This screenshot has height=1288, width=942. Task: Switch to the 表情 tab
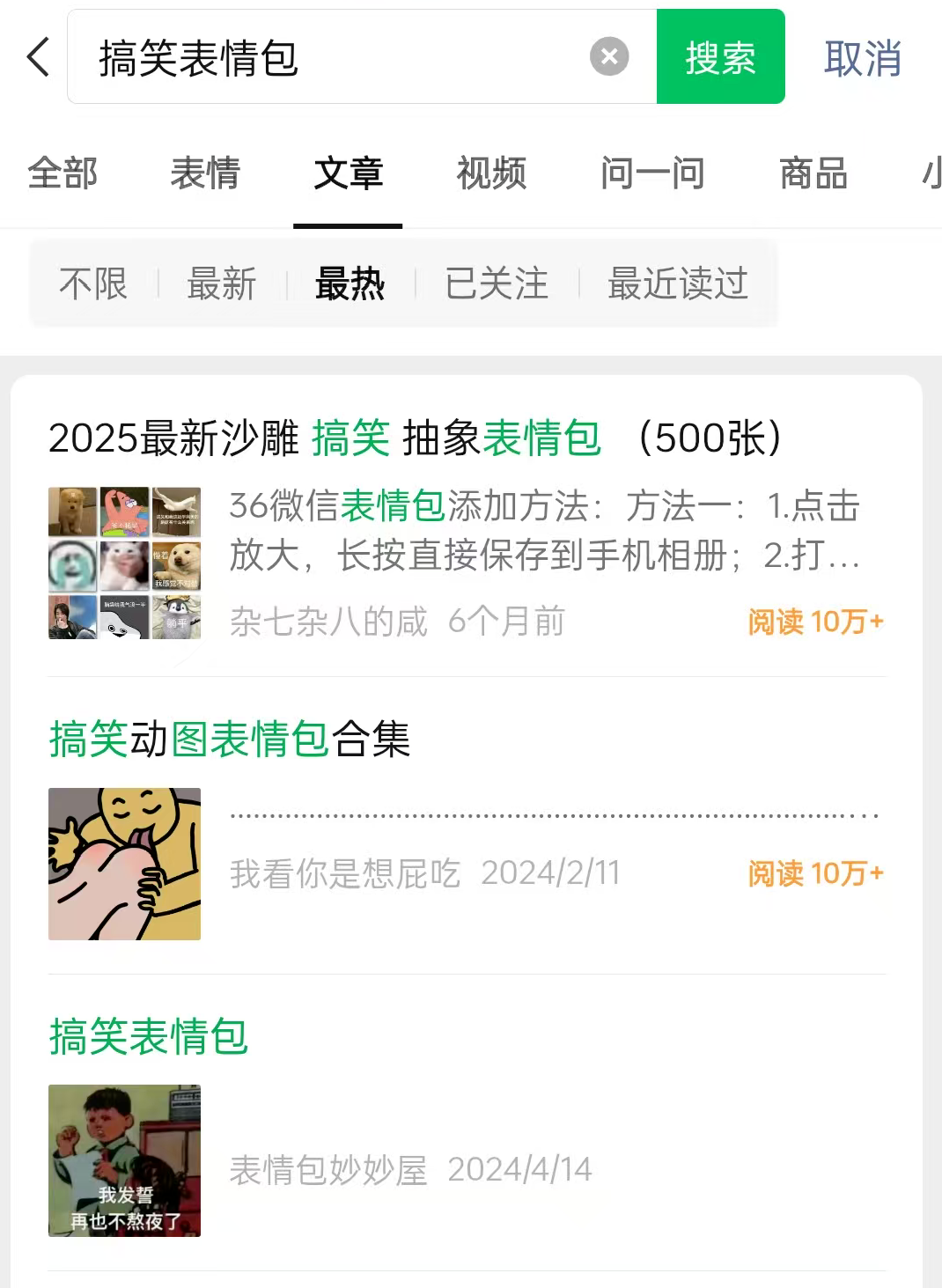tap(205, 173)
